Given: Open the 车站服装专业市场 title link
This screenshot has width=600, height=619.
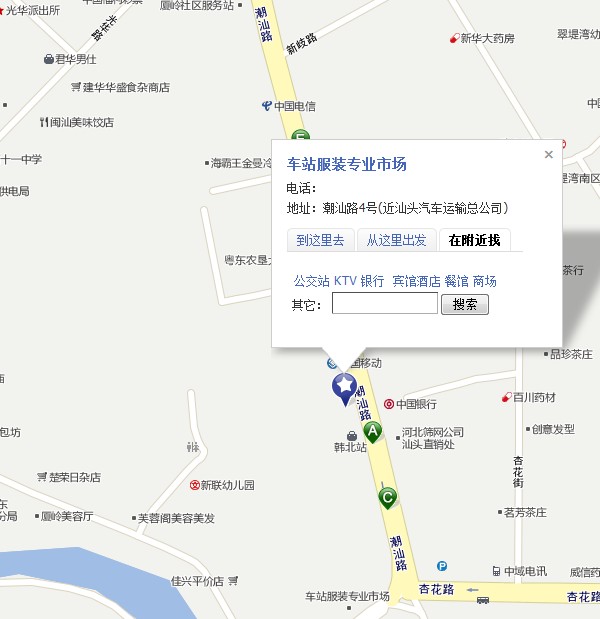Looking at the screenshot, I should 347,164.
